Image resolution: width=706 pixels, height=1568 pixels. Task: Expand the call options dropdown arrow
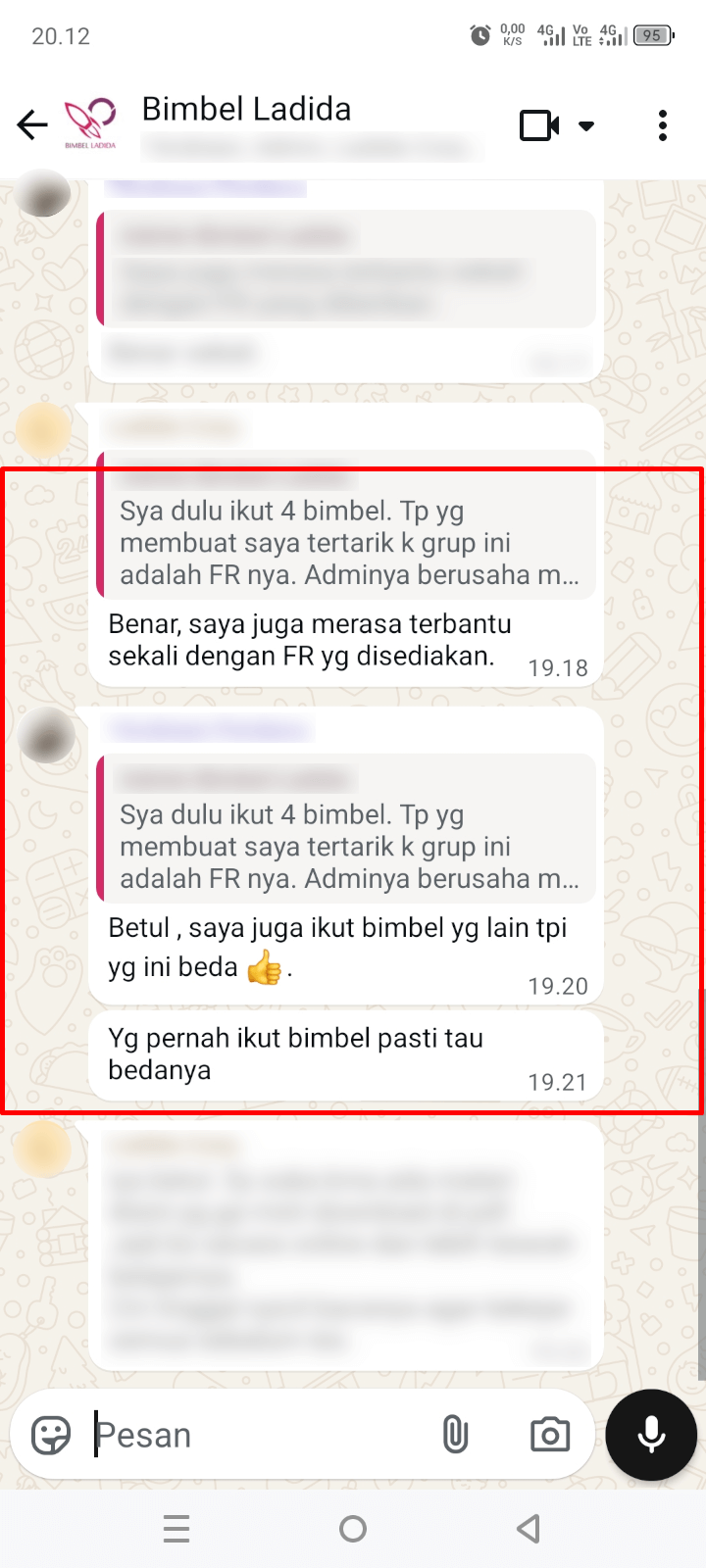coord(586,126)
